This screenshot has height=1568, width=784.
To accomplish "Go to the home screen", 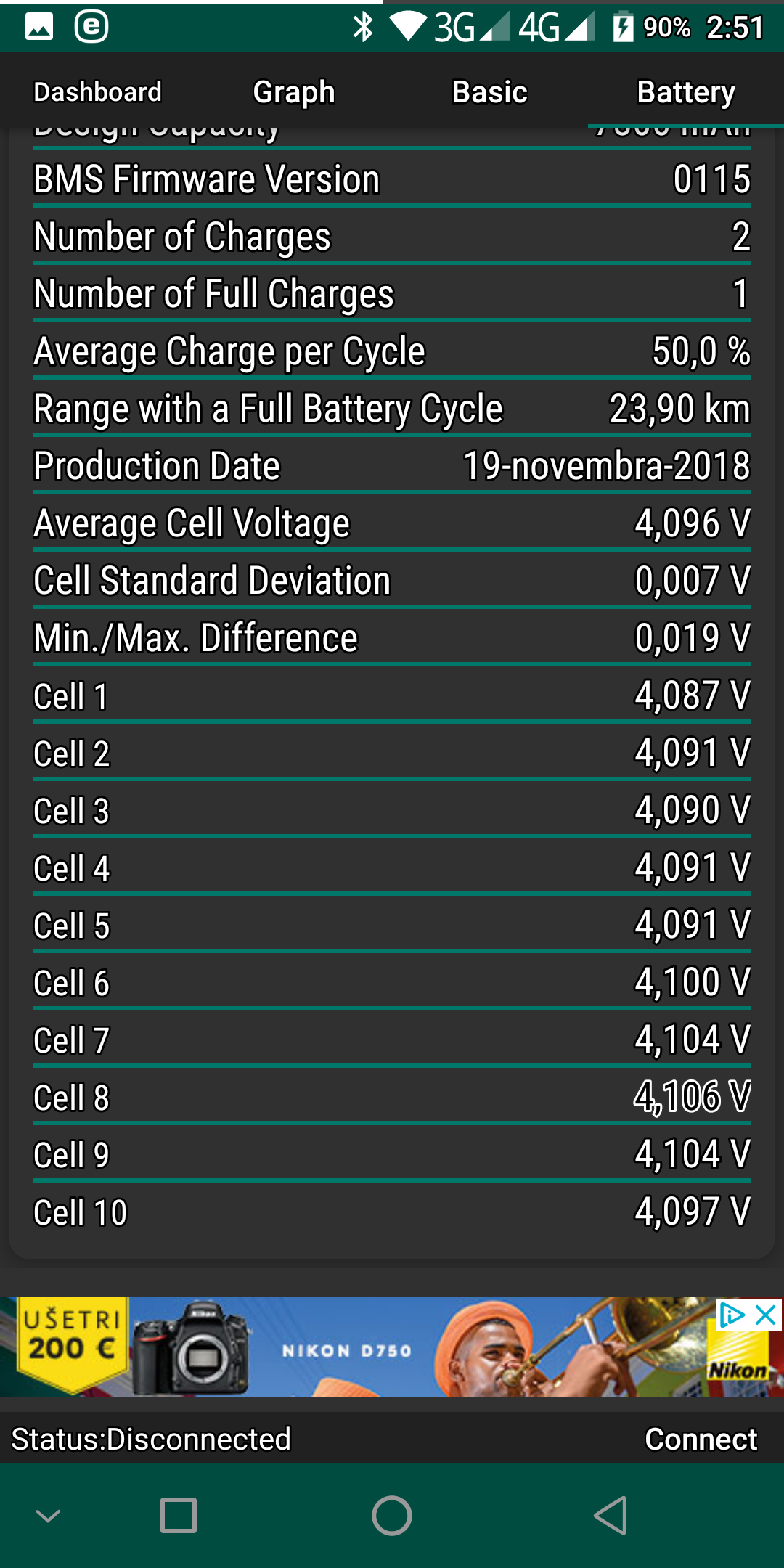I will 392,1516.
